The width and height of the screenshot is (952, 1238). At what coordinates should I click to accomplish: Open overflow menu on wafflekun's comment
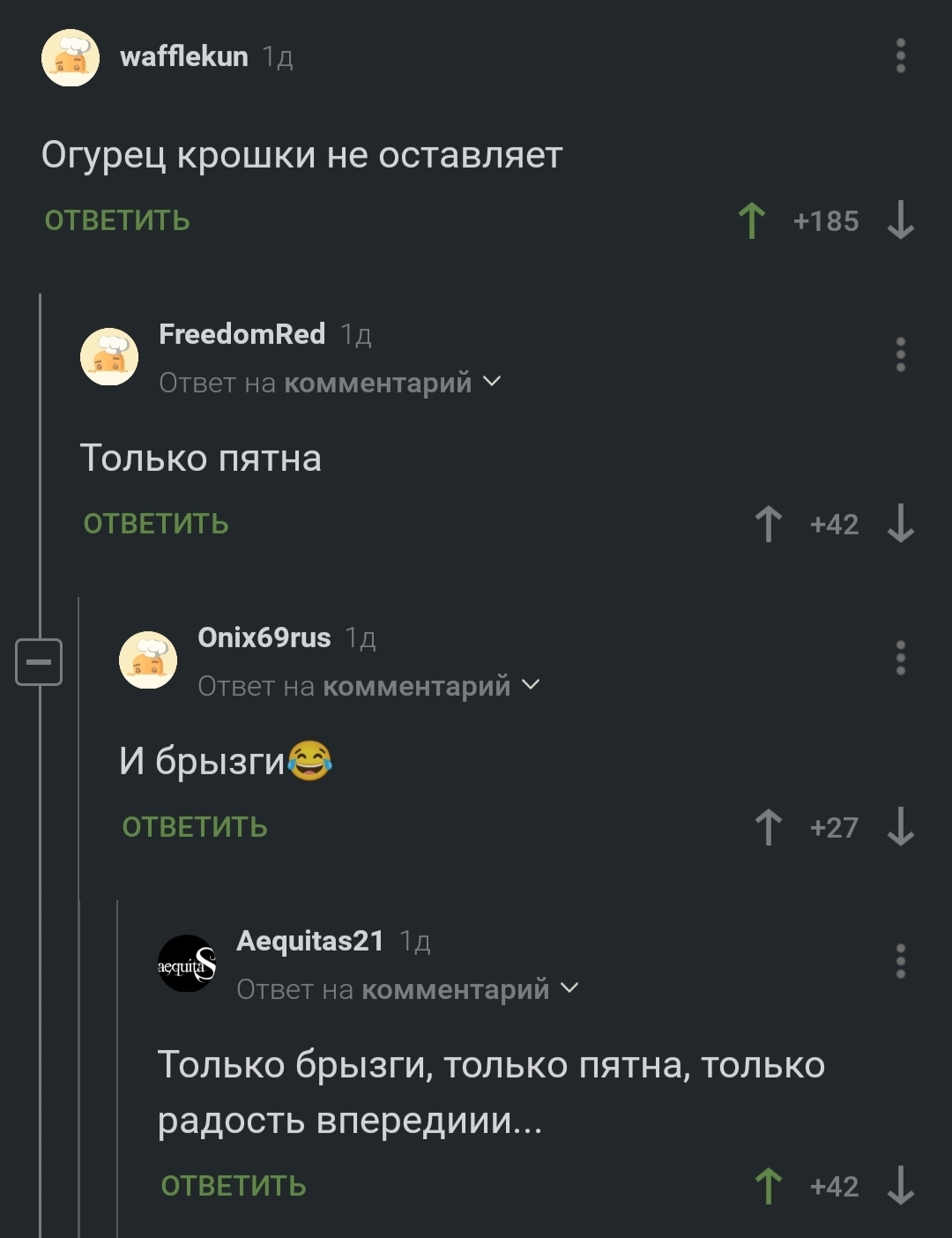tap(900, 56)
